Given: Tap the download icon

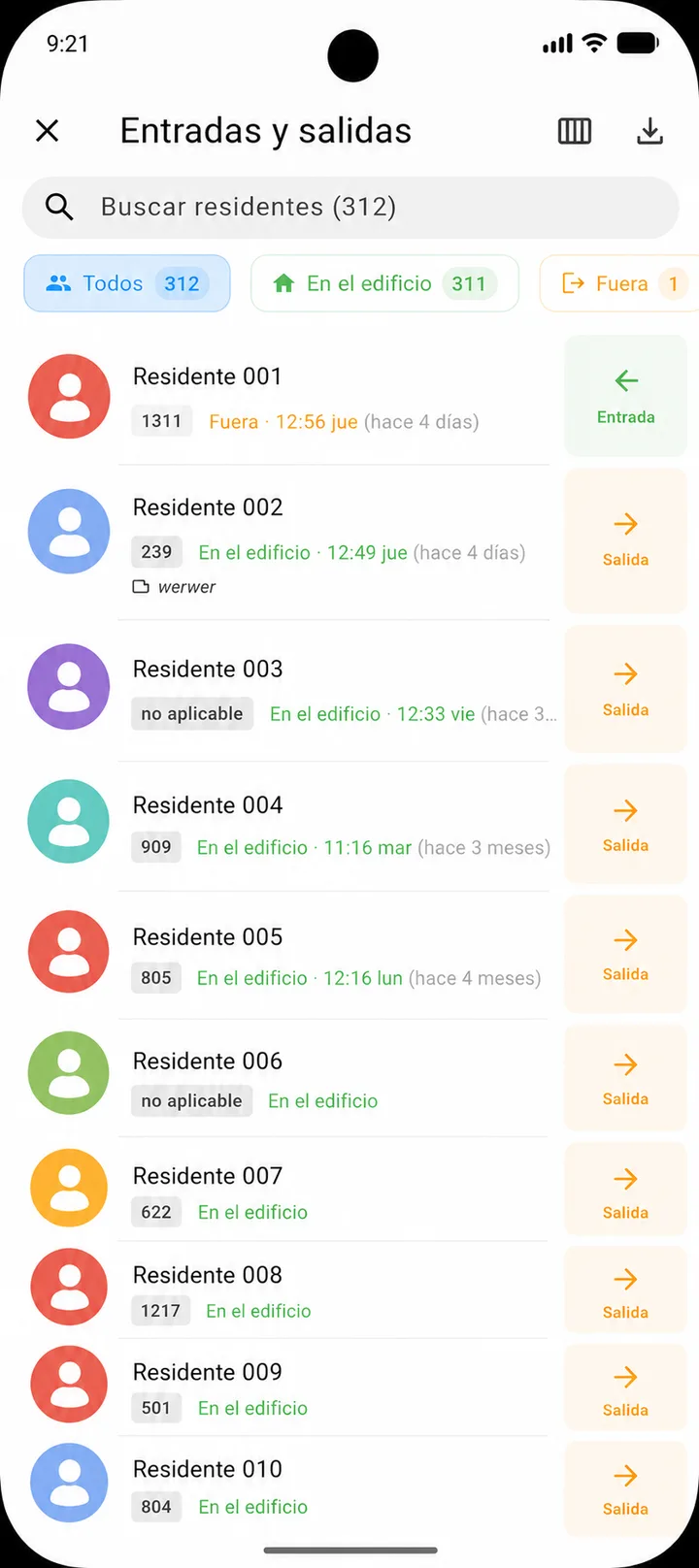Looking at the screenshot, I should tap(649, 131).
